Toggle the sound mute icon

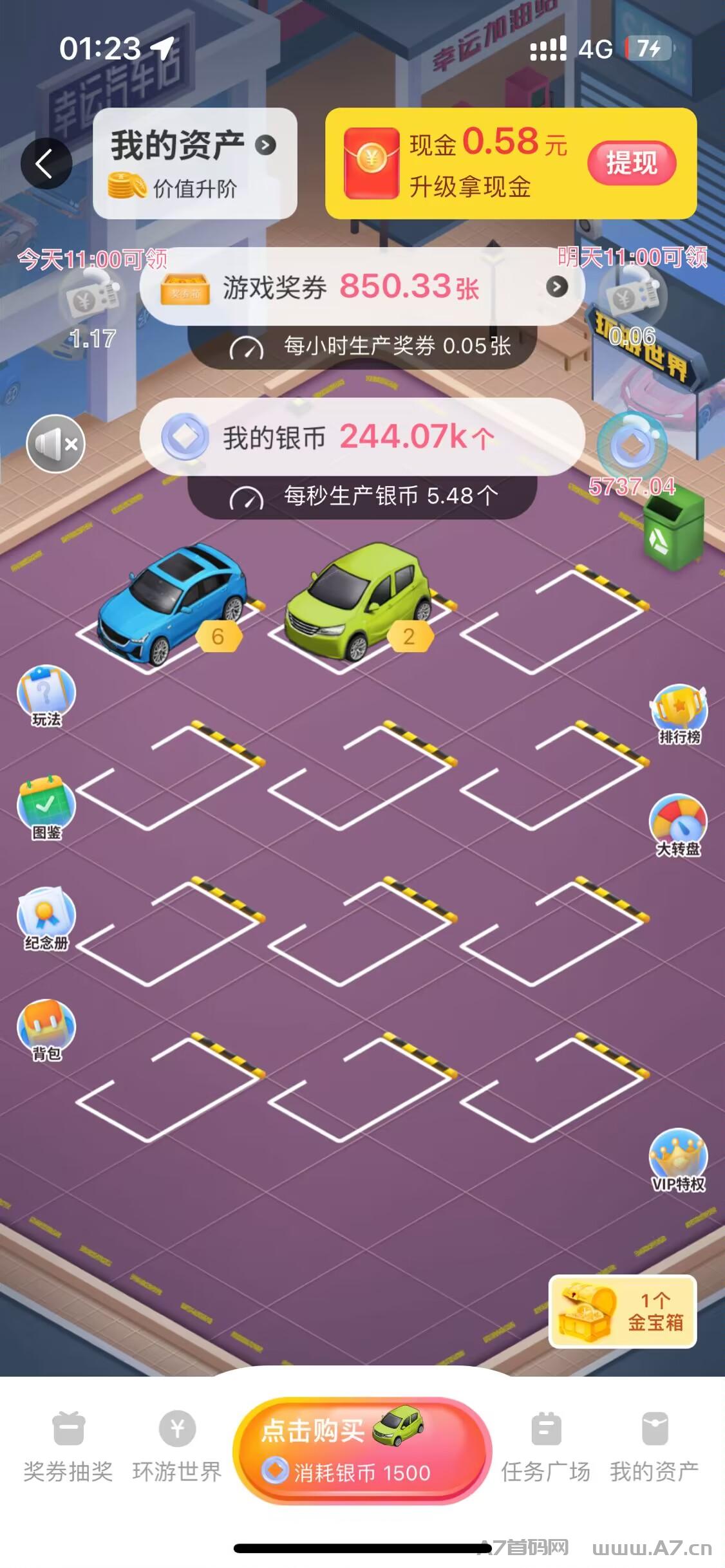tap(56, 443)
